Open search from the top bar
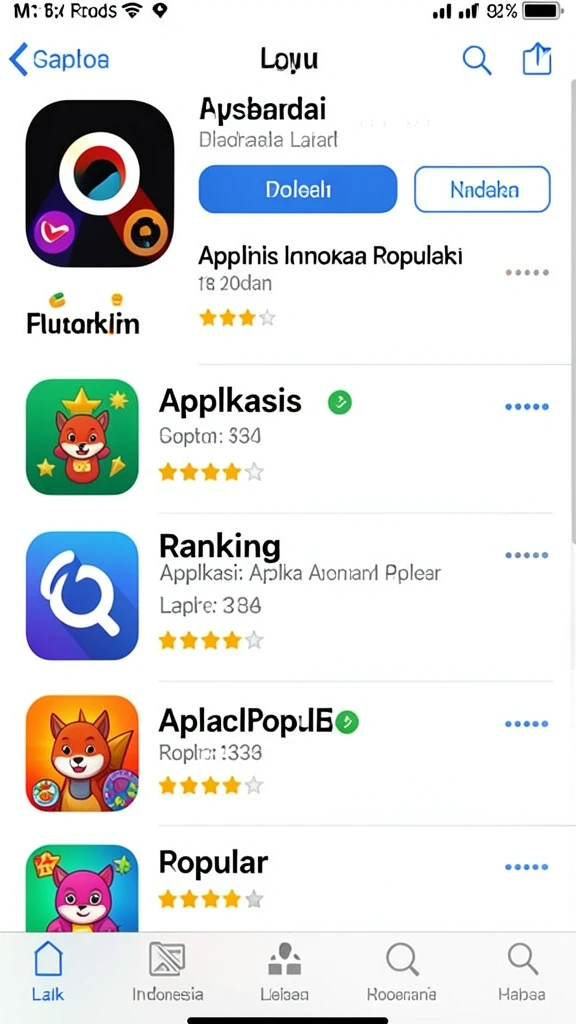 point(477,60)
